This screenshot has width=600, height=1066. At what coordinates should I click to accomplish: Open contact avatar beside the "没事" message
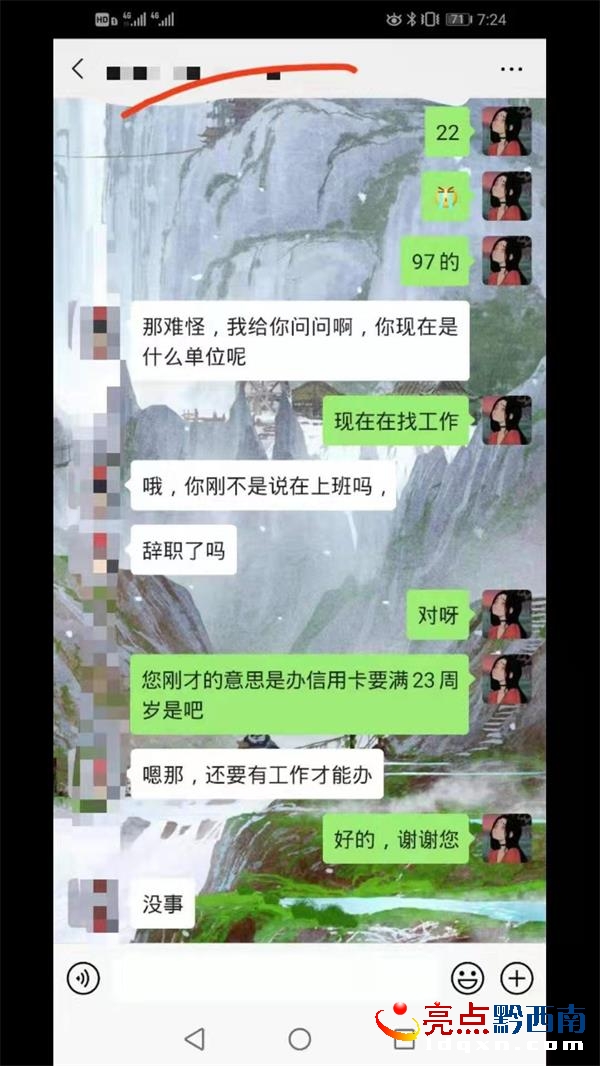101,904
